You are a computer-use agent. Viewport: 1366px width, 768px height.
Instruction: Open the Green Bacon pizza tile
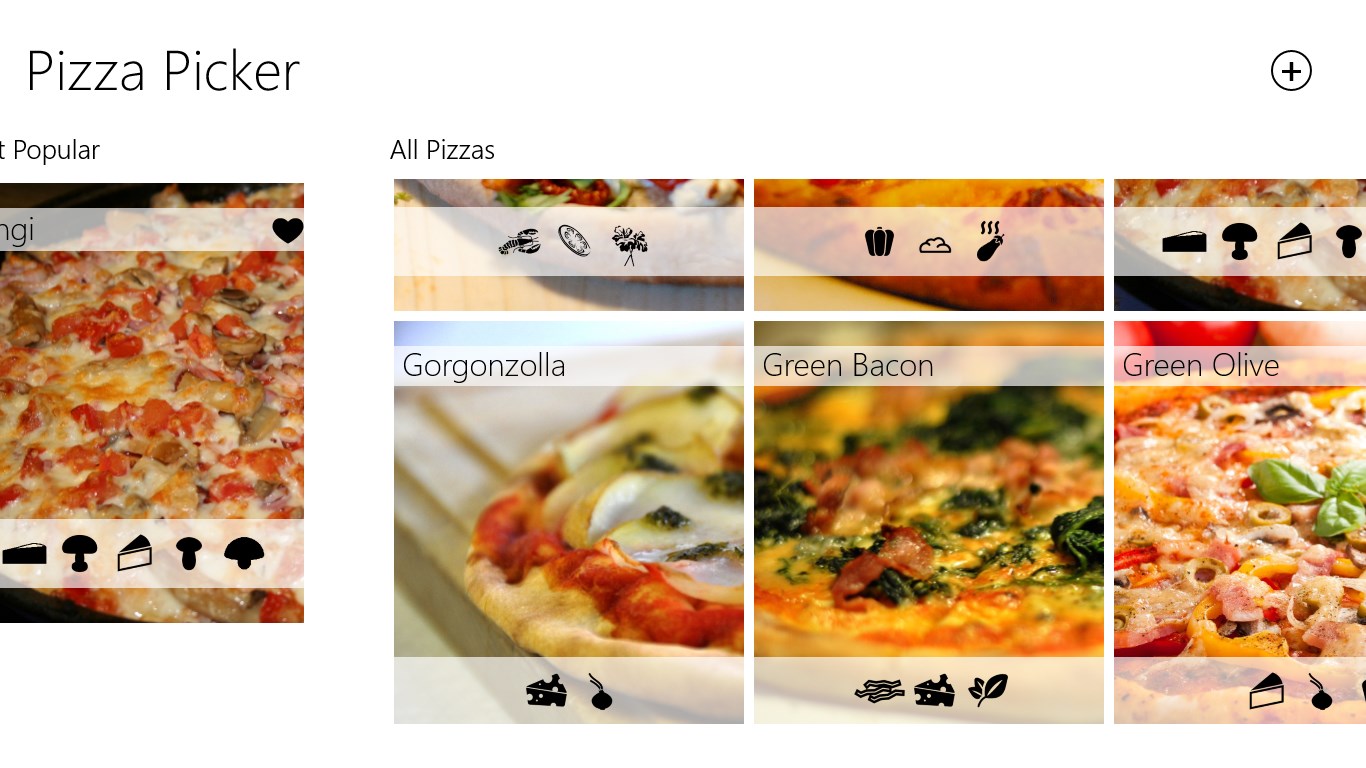click(928, 520)
